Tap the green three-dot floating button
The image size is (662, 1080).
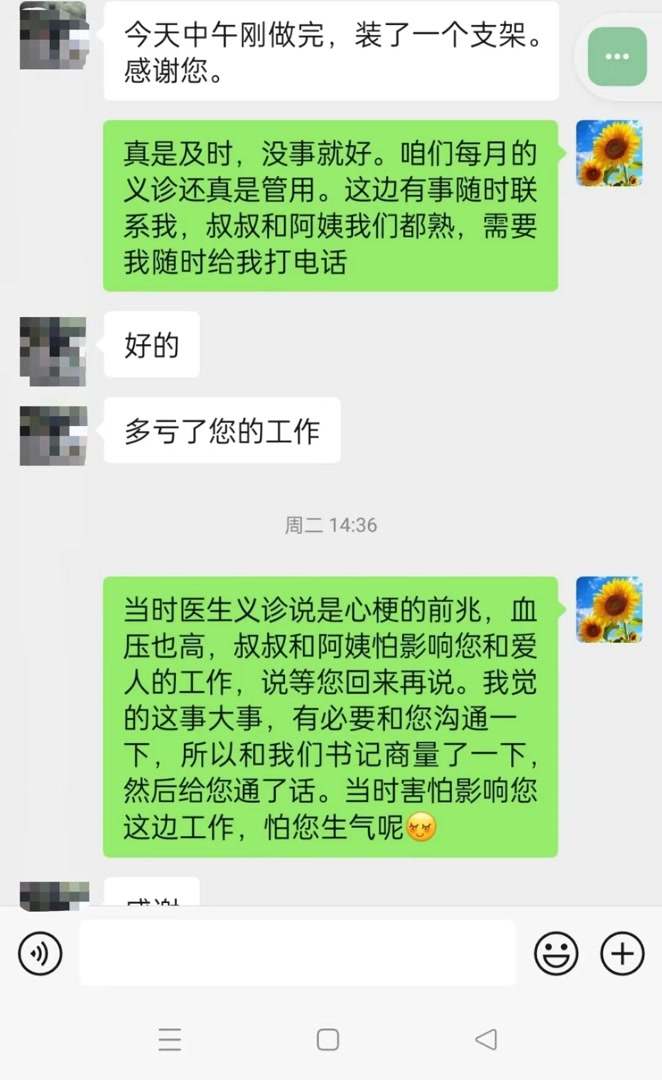tap(617, 56)
